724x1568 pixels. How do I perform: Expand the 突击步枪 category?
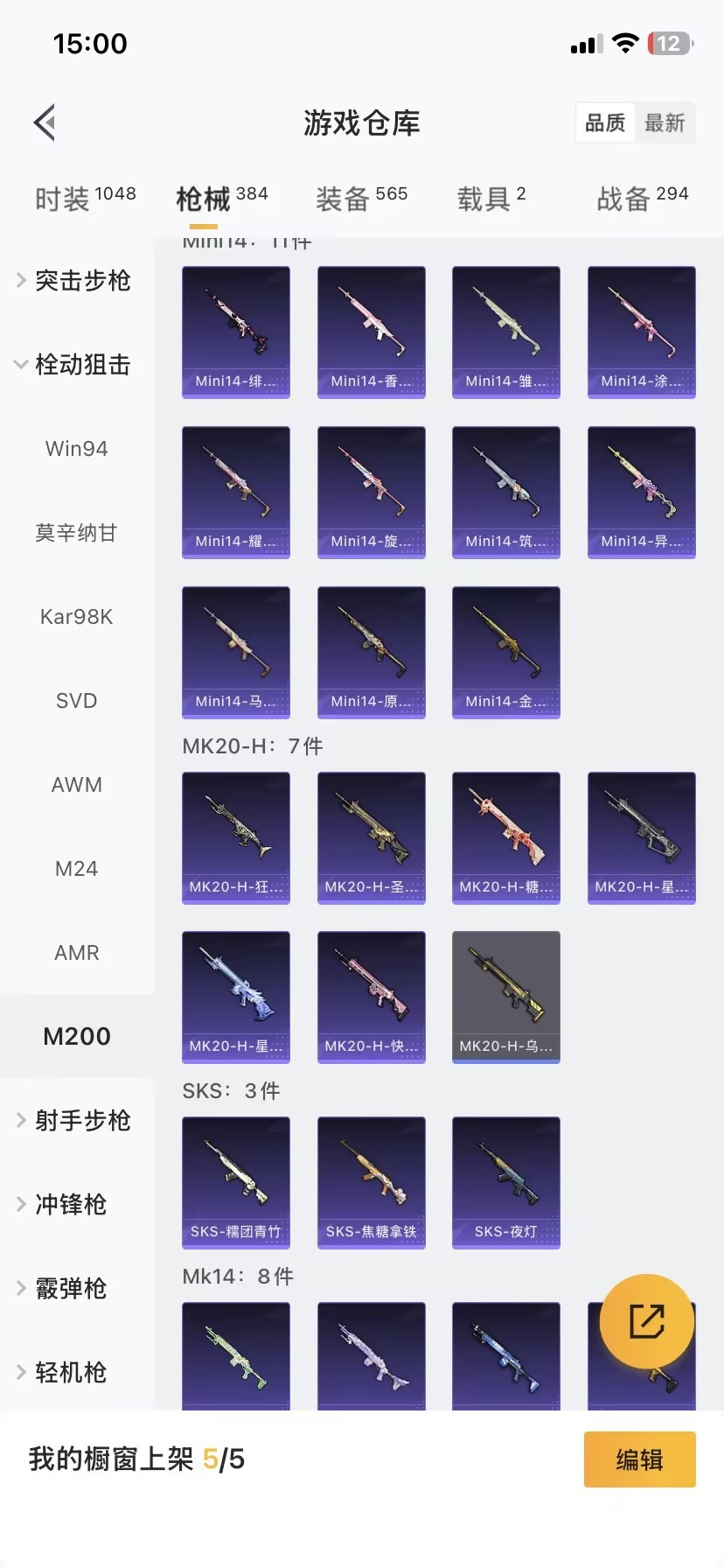[75, 281]
